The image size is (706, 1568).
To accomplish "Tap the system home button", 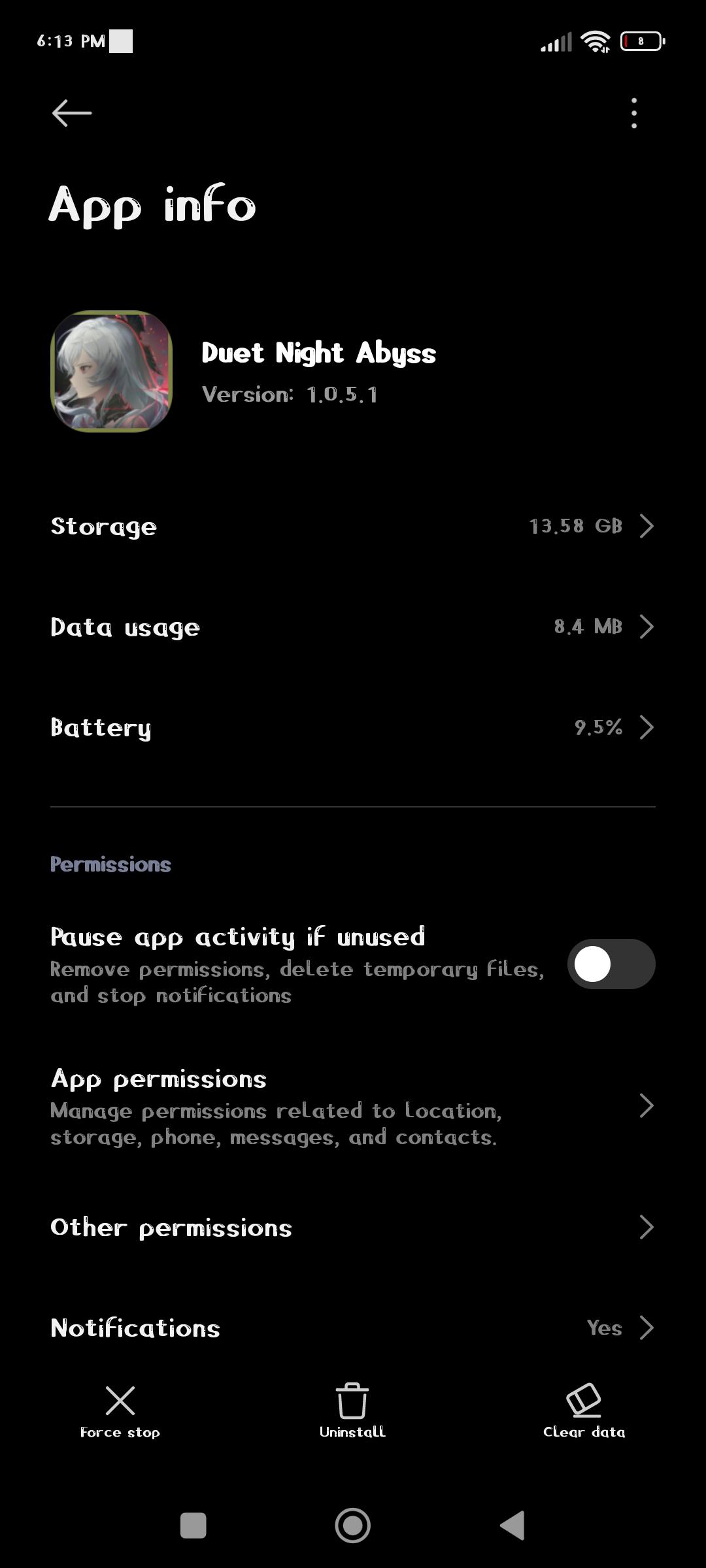I will [x=352, y=1526].
